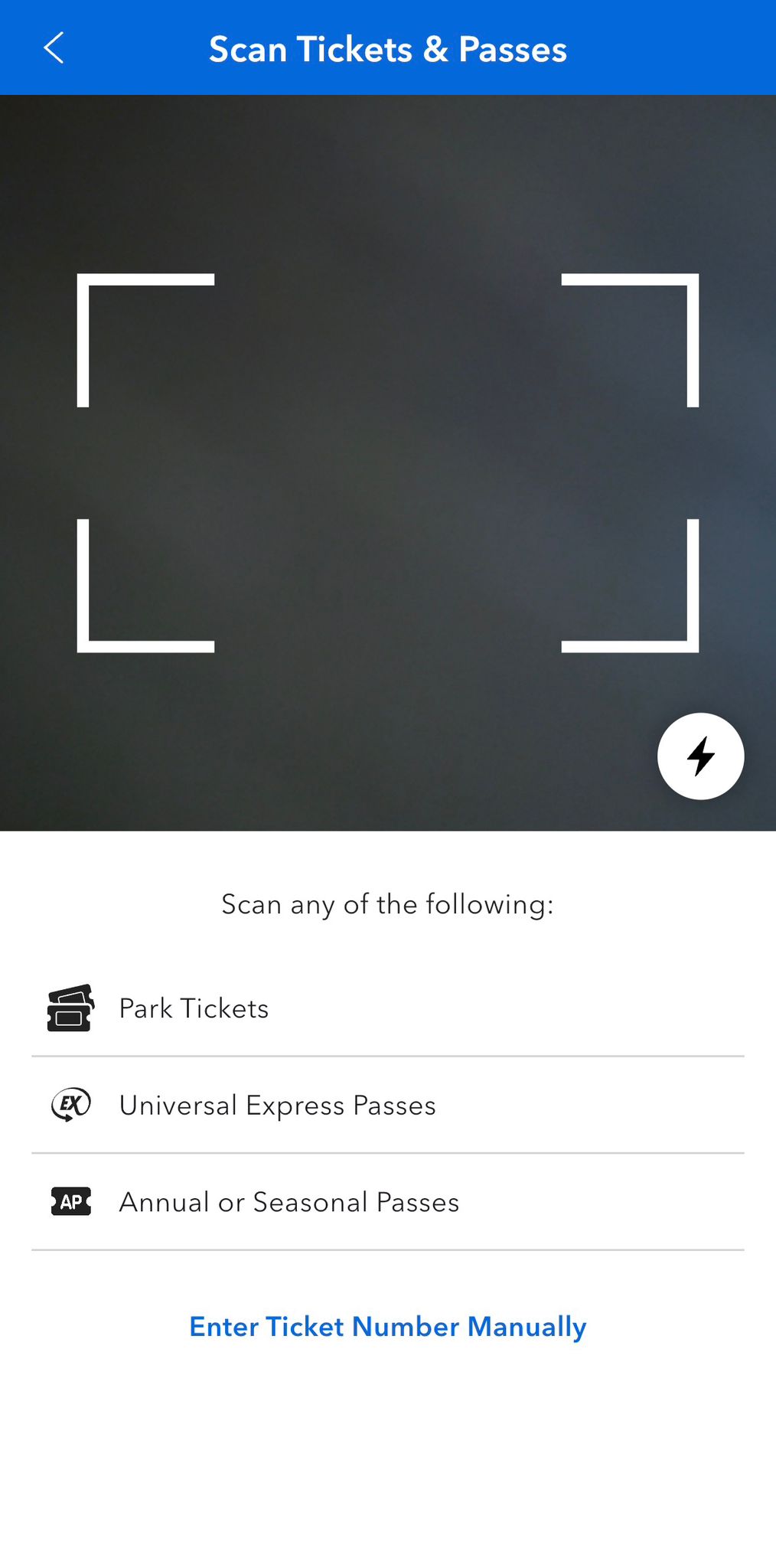
Task: Toggle the camera flash button
Action: pyautogui.click(x=700, y=756)
